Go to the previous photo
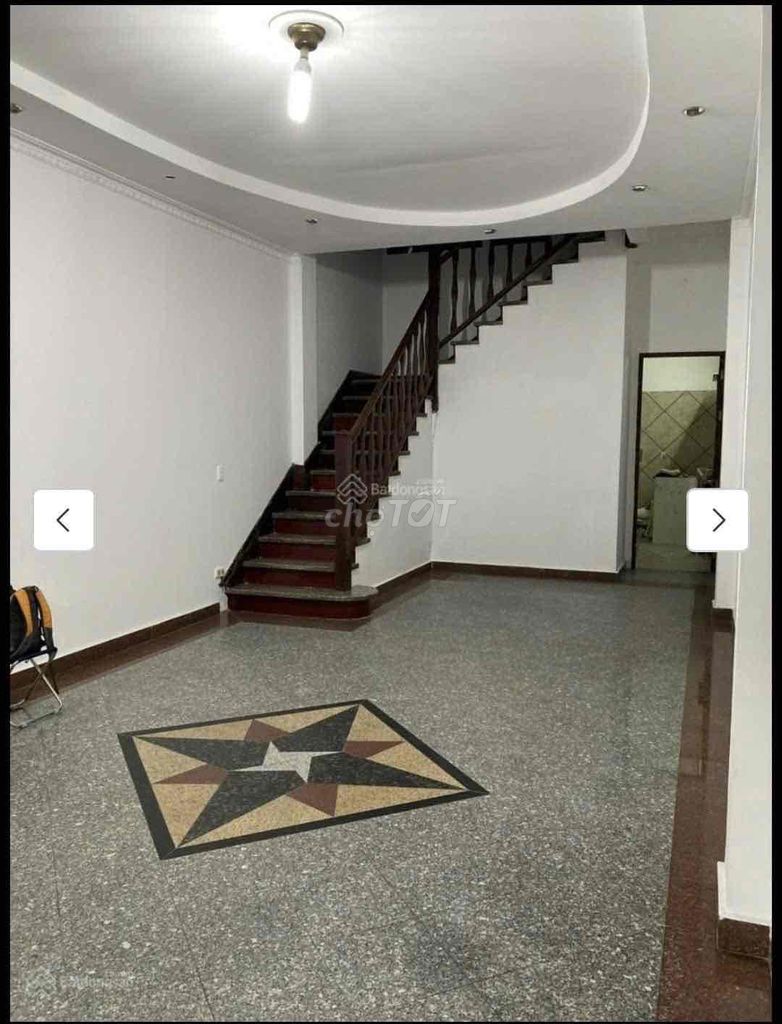 pos(63,520)
